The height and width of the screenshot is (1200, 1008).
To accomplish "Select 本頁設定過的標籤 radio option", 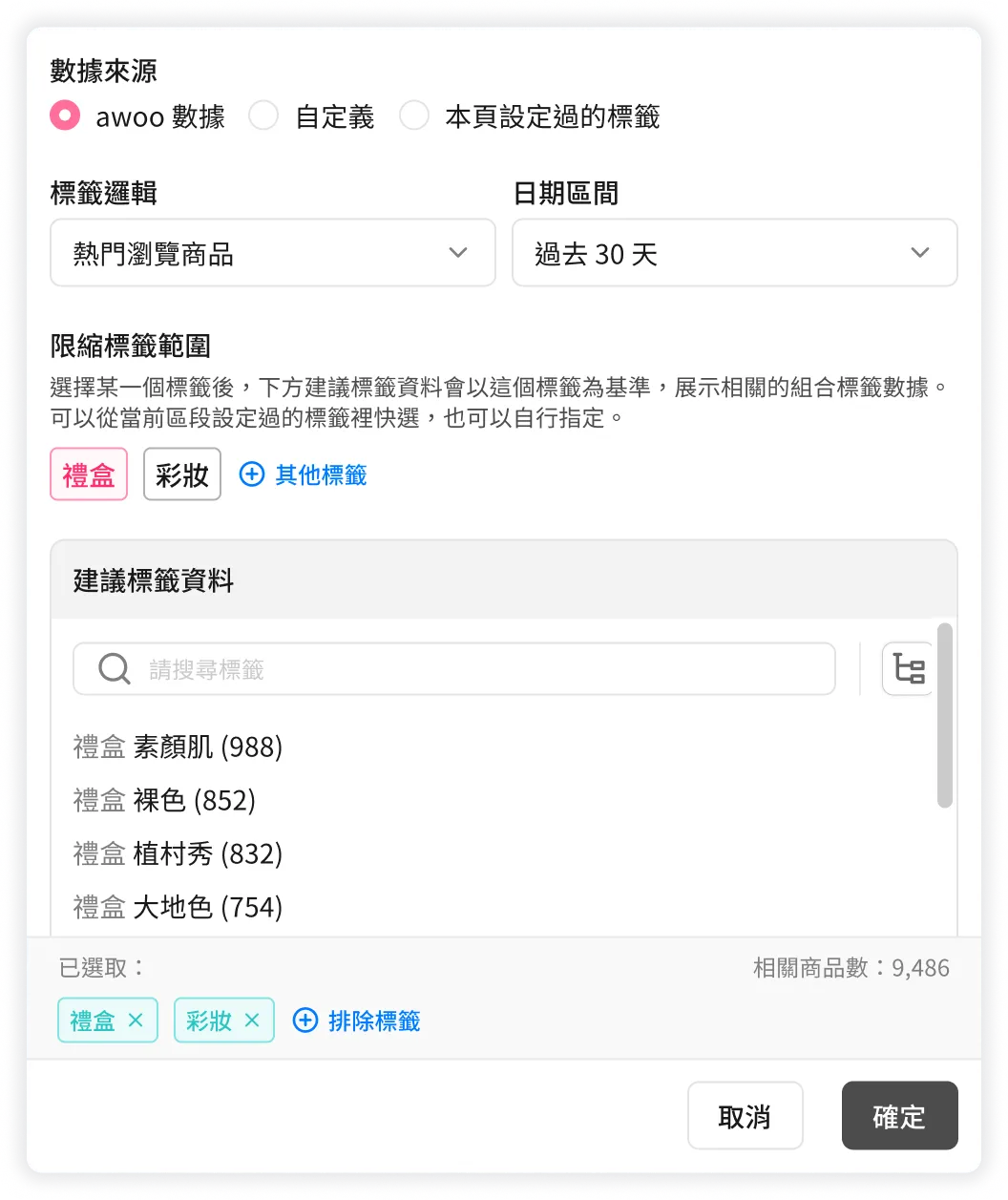I will (414, 116).
